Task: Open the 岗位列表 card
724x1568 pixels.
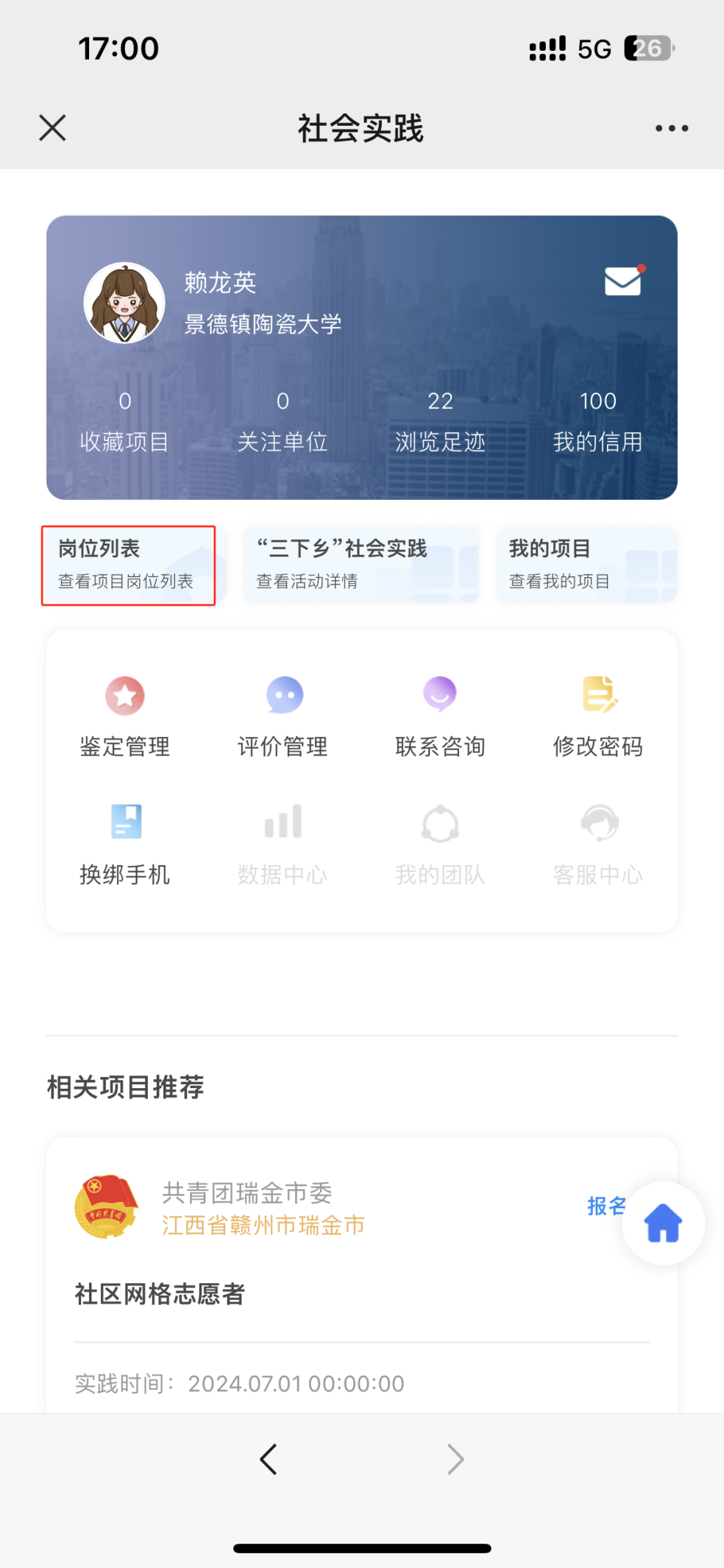Action: [129, 565]
